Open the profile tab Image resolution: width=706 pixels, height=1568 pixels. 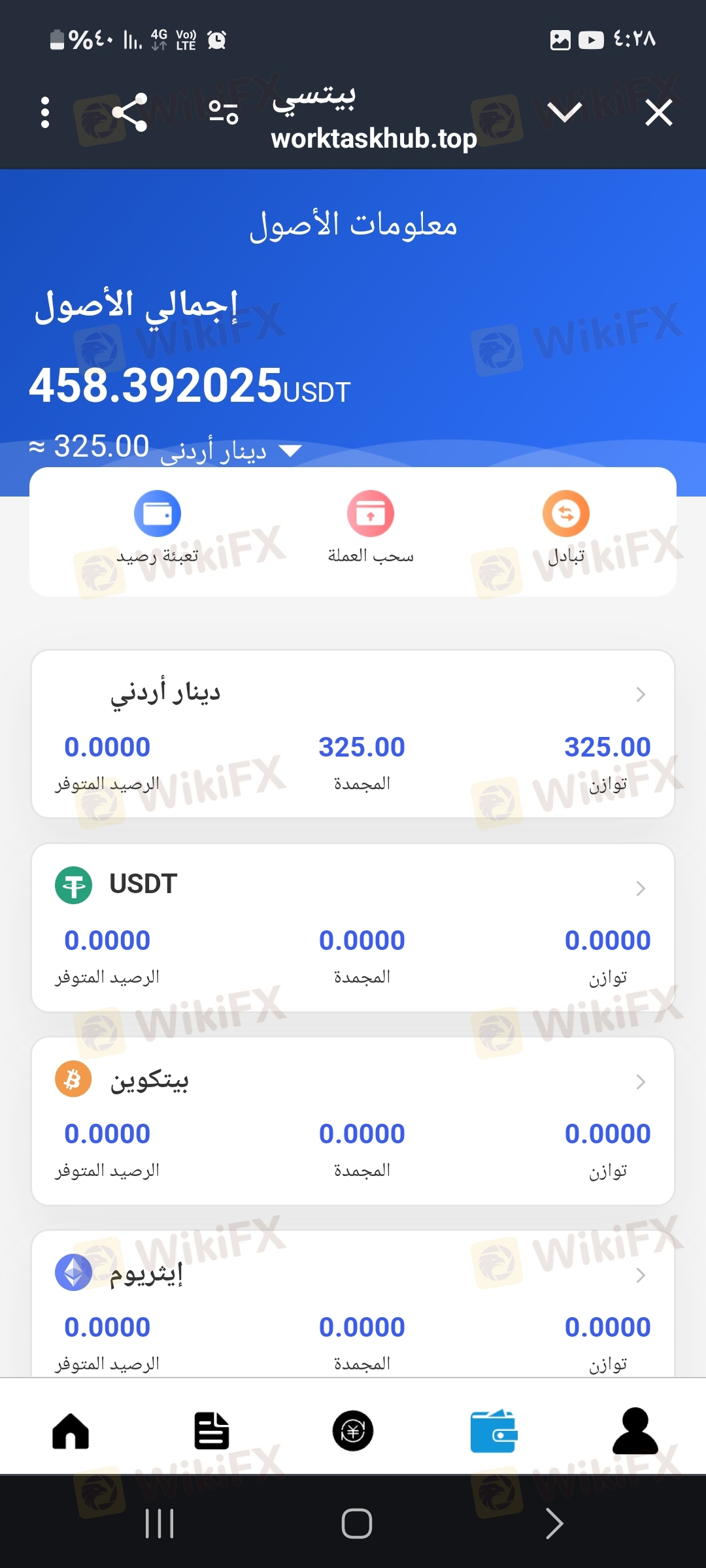click(635, 1431)
